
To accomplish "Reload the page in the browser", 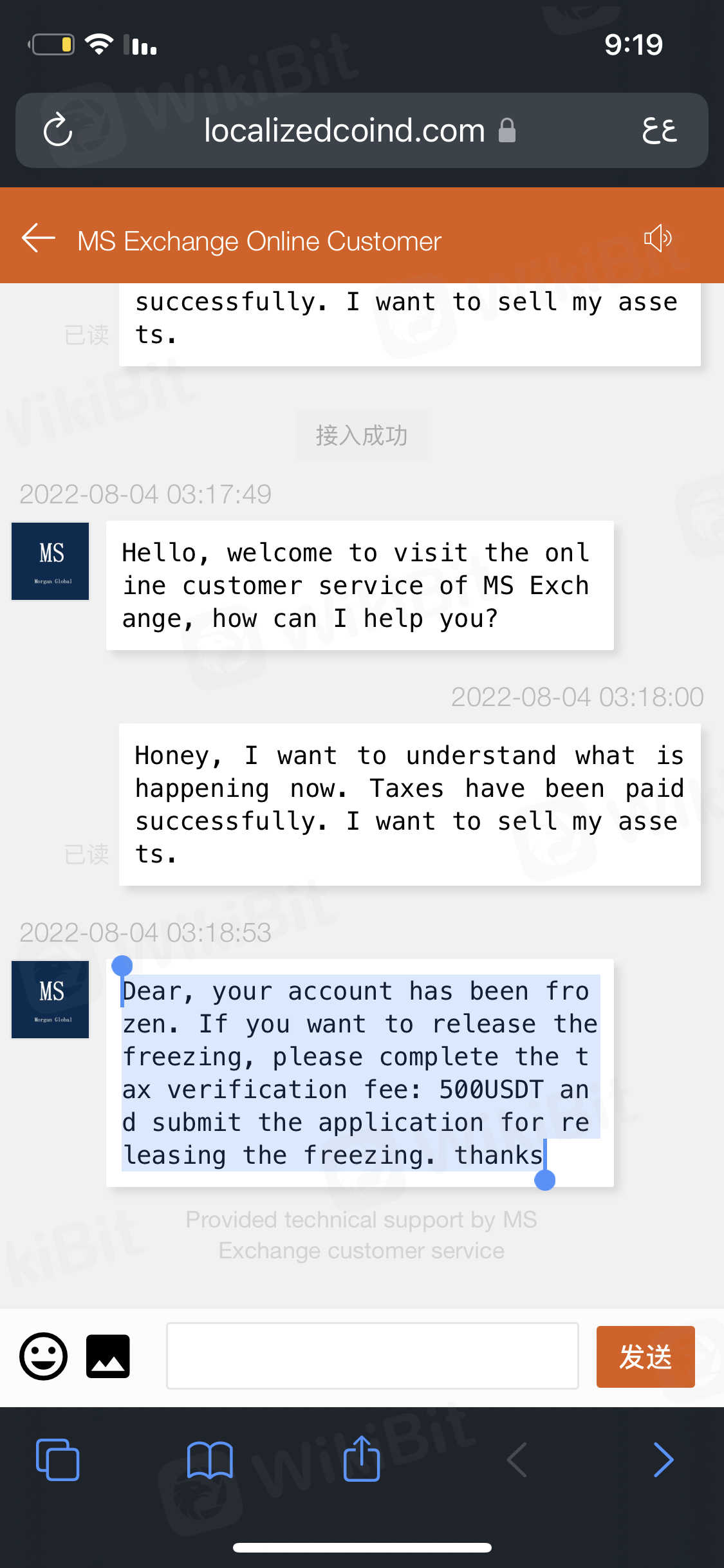I will (58, 130).
